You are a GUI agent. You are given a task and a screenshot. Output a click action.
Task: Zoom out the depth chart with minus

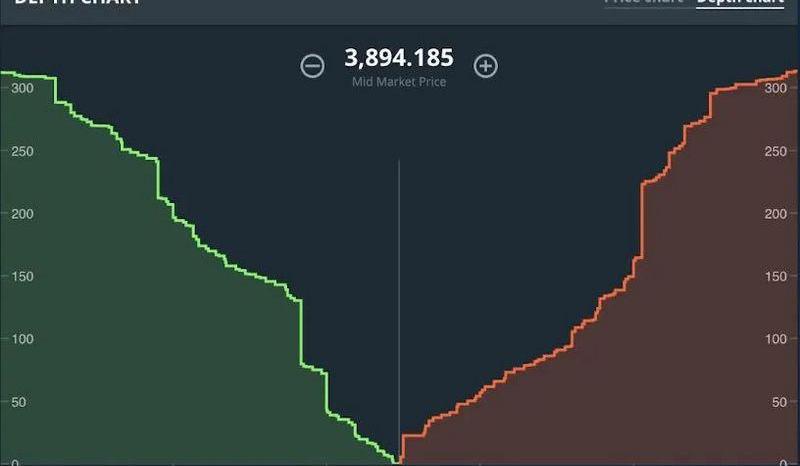(x=313, y=66)
